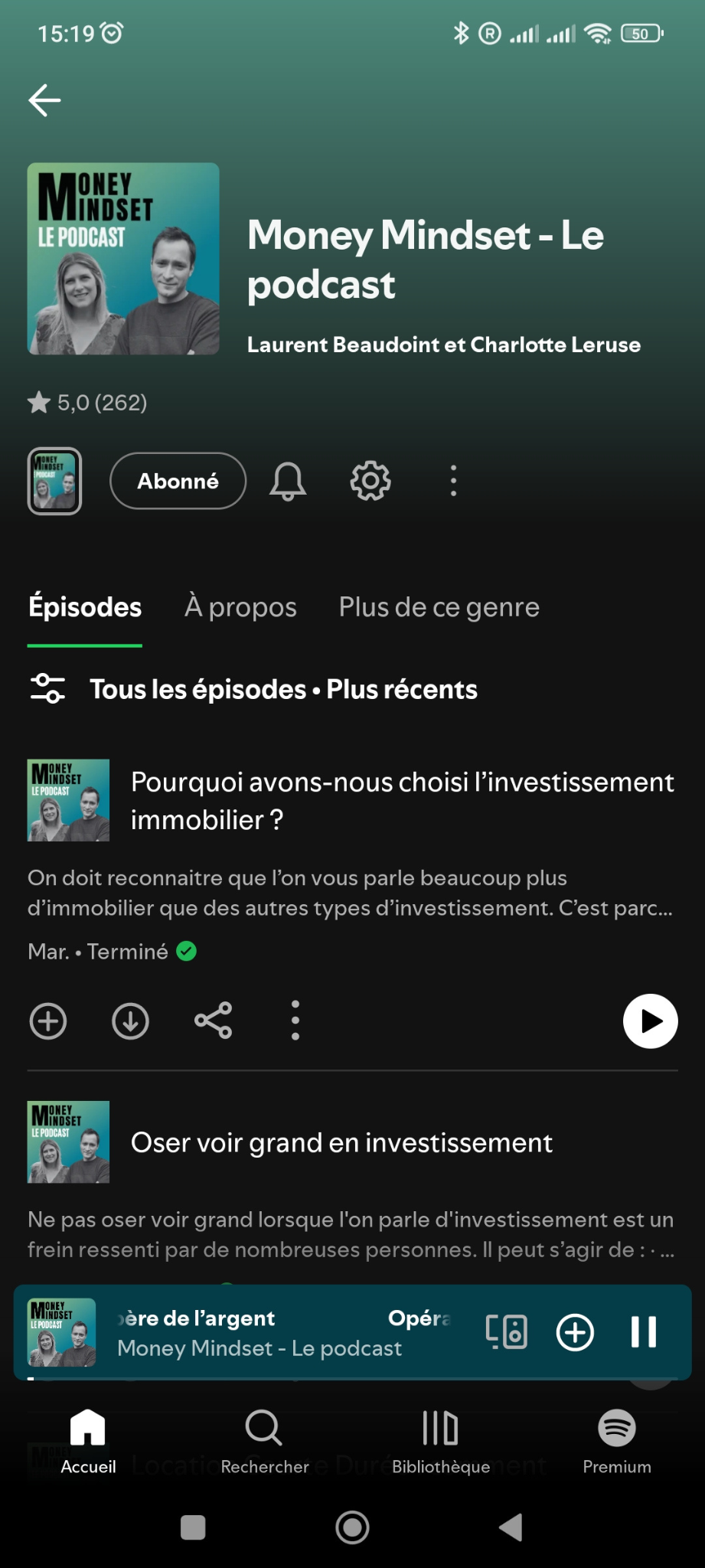Go back using the top arrow
Screen dimensions: 705x1568
click(x=44, y=100)
